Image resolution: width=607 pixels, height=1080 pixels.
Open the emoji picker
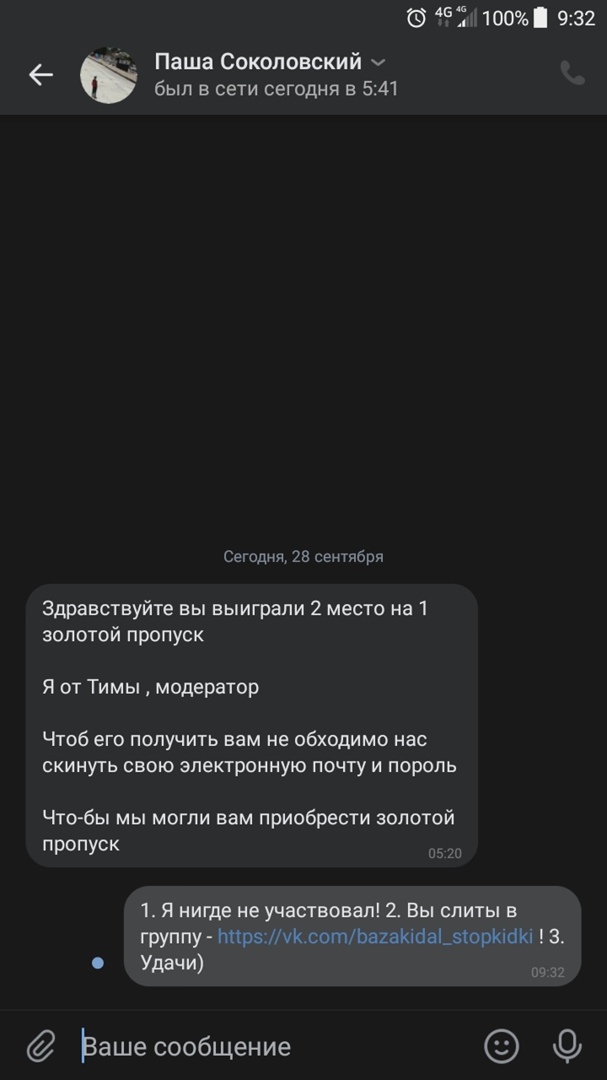(501, 1046)
